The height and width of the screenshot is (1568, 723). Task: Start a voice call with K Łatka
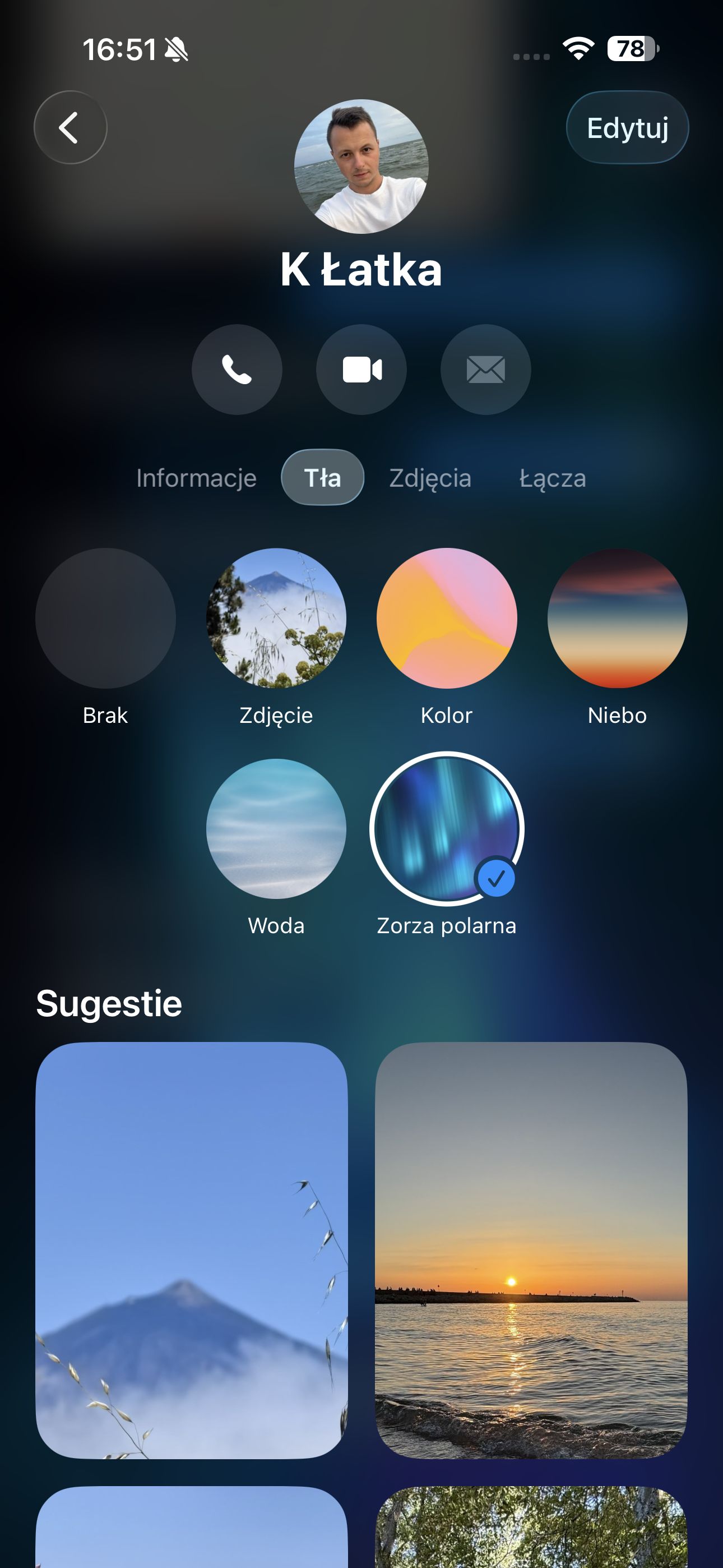coord(237,370)
